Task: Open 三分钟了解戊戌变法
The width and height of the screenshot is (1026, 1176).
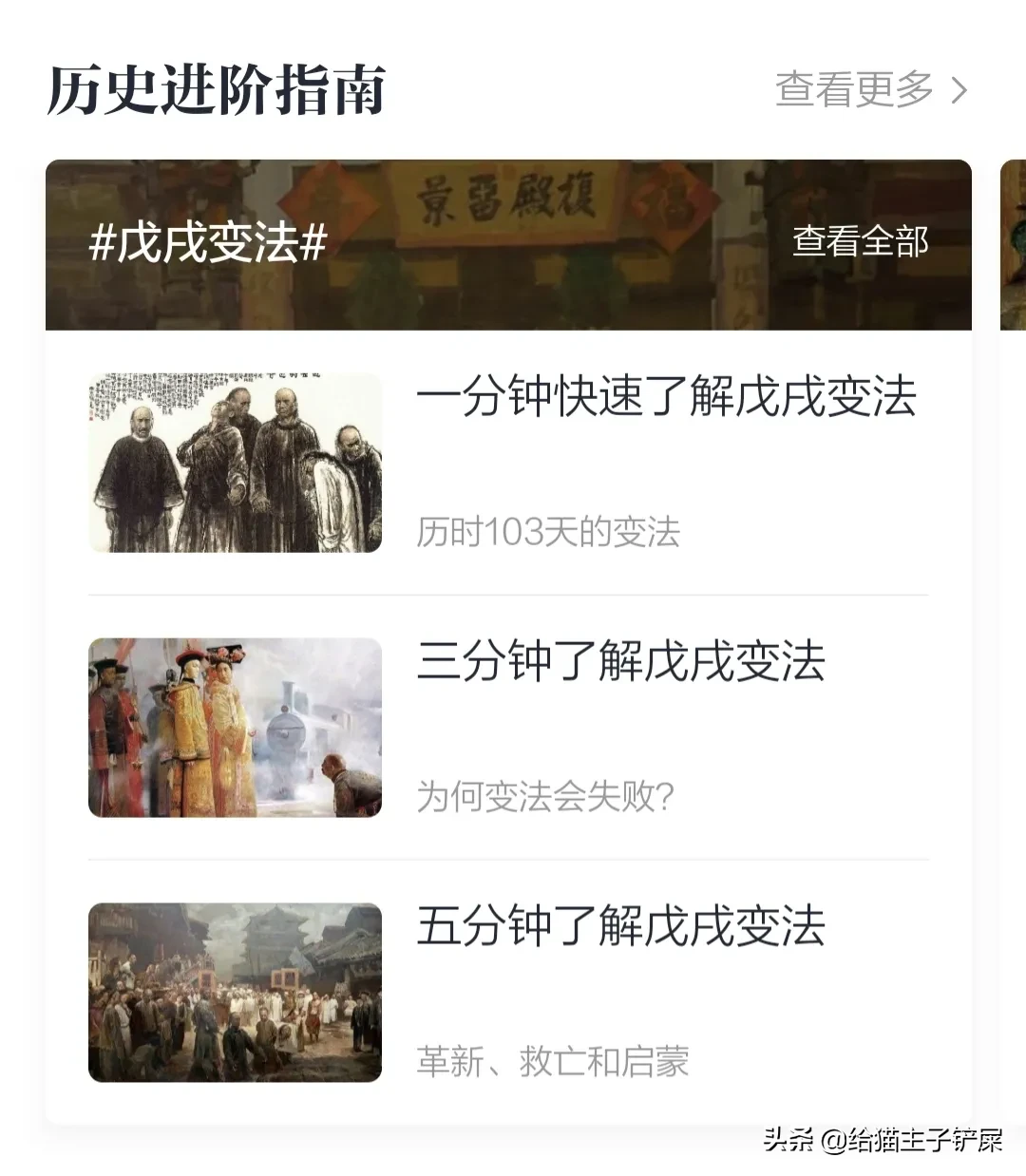Action: 620,661
